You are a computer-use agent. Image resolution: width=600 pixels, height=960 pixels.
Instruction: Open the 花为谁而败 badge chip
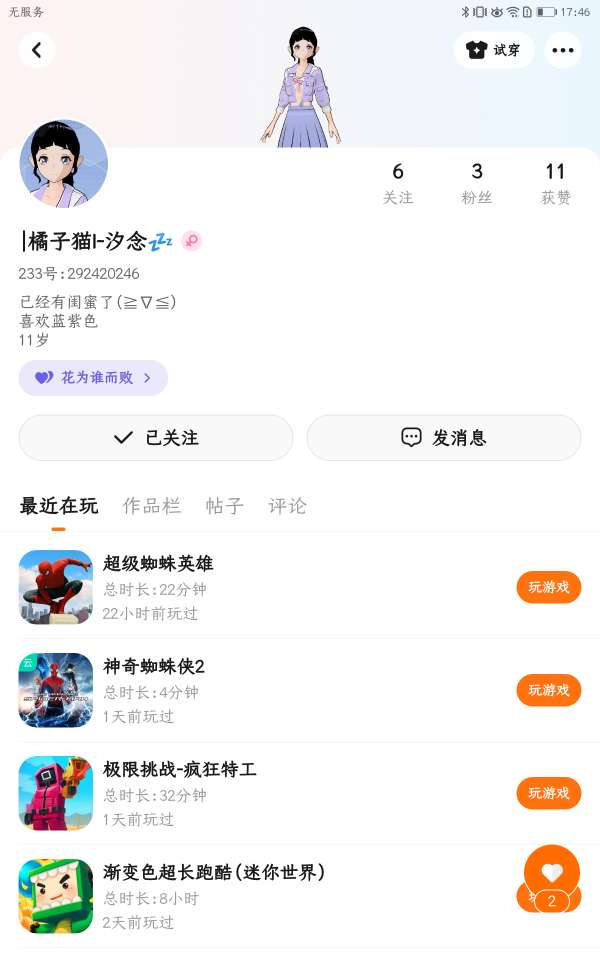(x=93, y=378)
